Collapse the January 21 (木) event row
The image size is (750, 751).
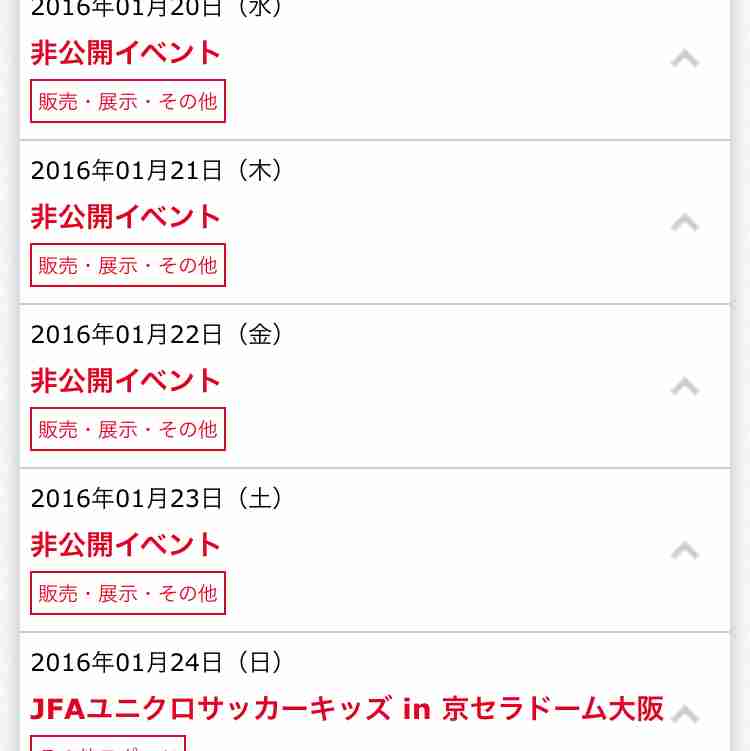(685, 222)
